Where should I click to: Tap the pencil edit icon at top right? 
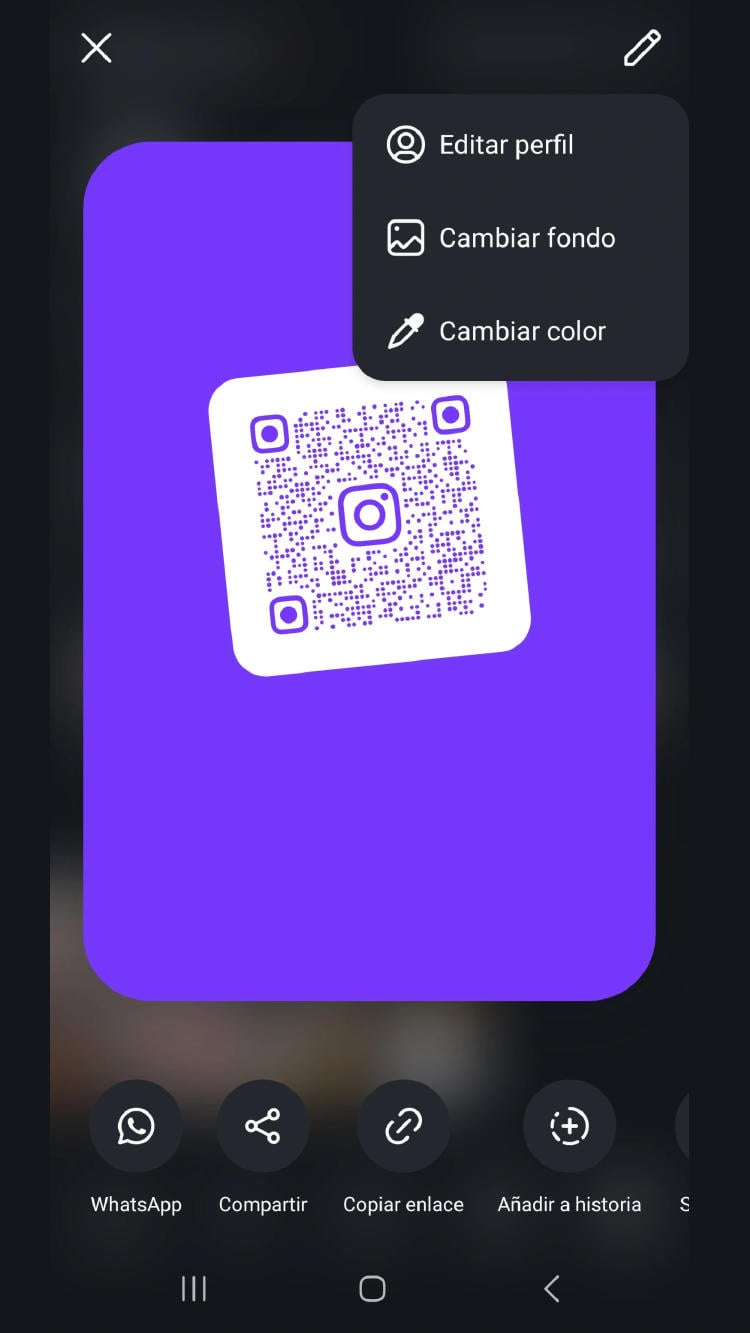coord(642,47)
